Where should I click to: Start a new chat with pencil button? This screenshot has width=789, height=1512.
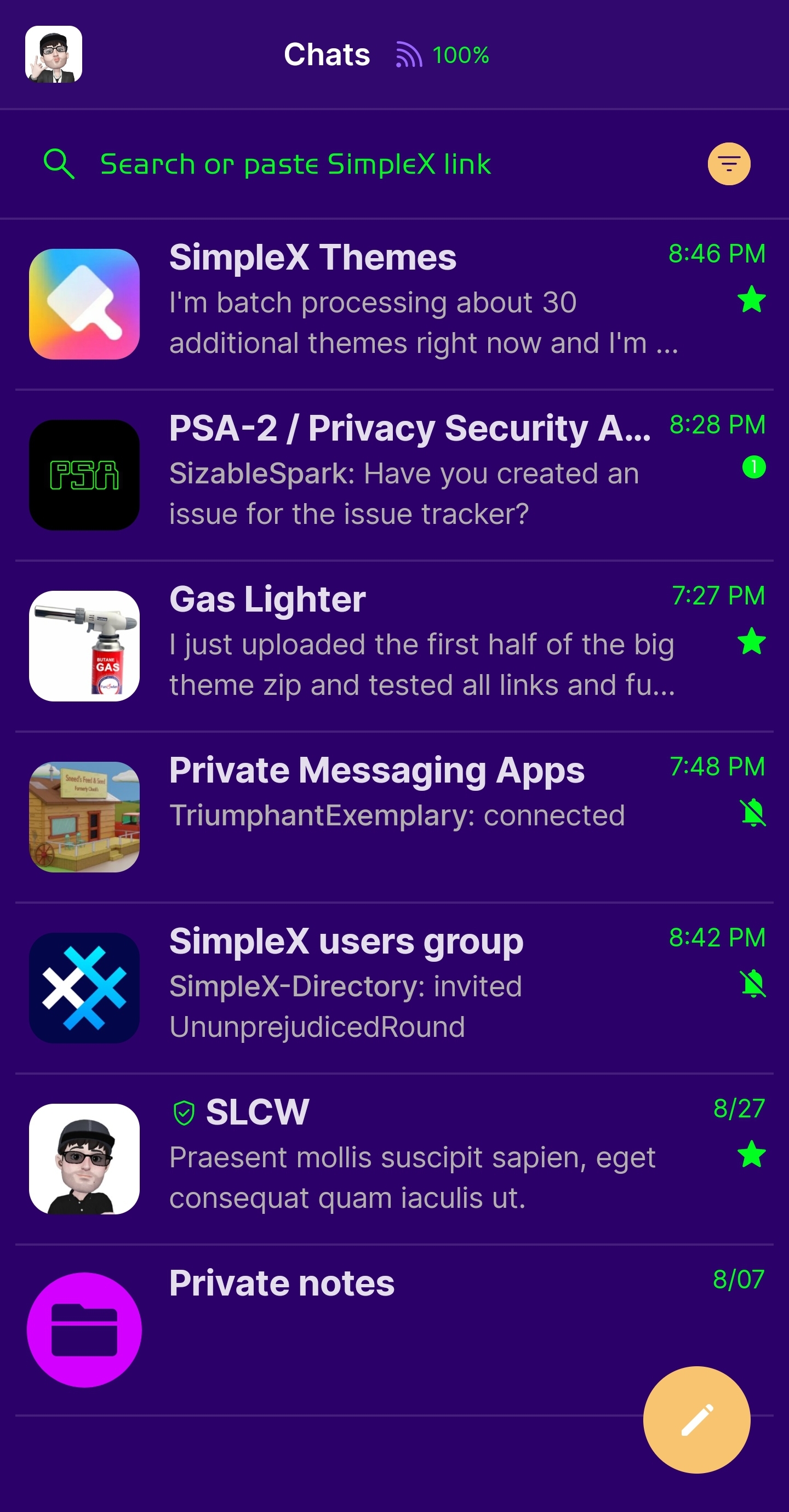pos(696,1419)
